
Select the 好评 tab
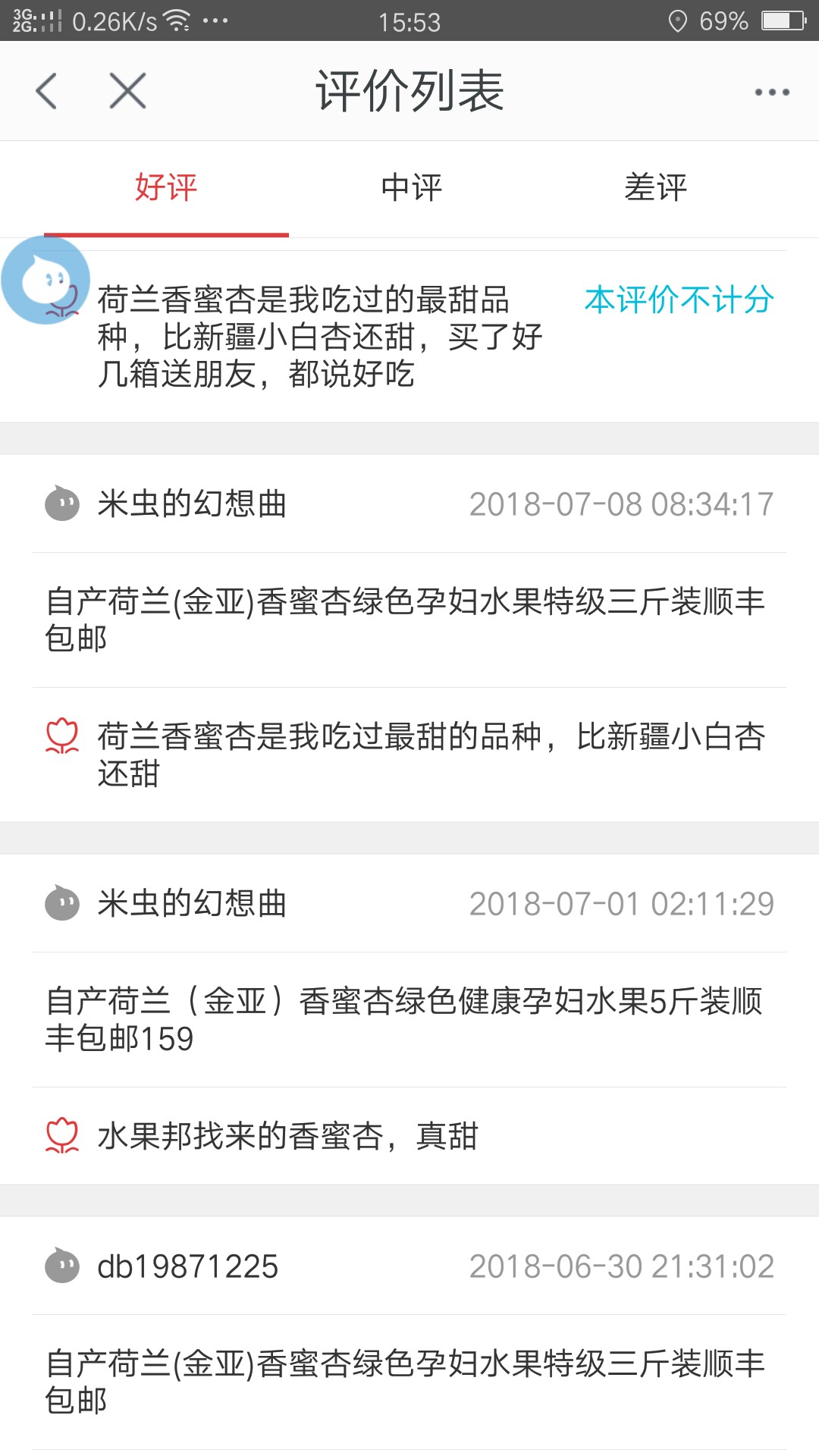[166, 187]
